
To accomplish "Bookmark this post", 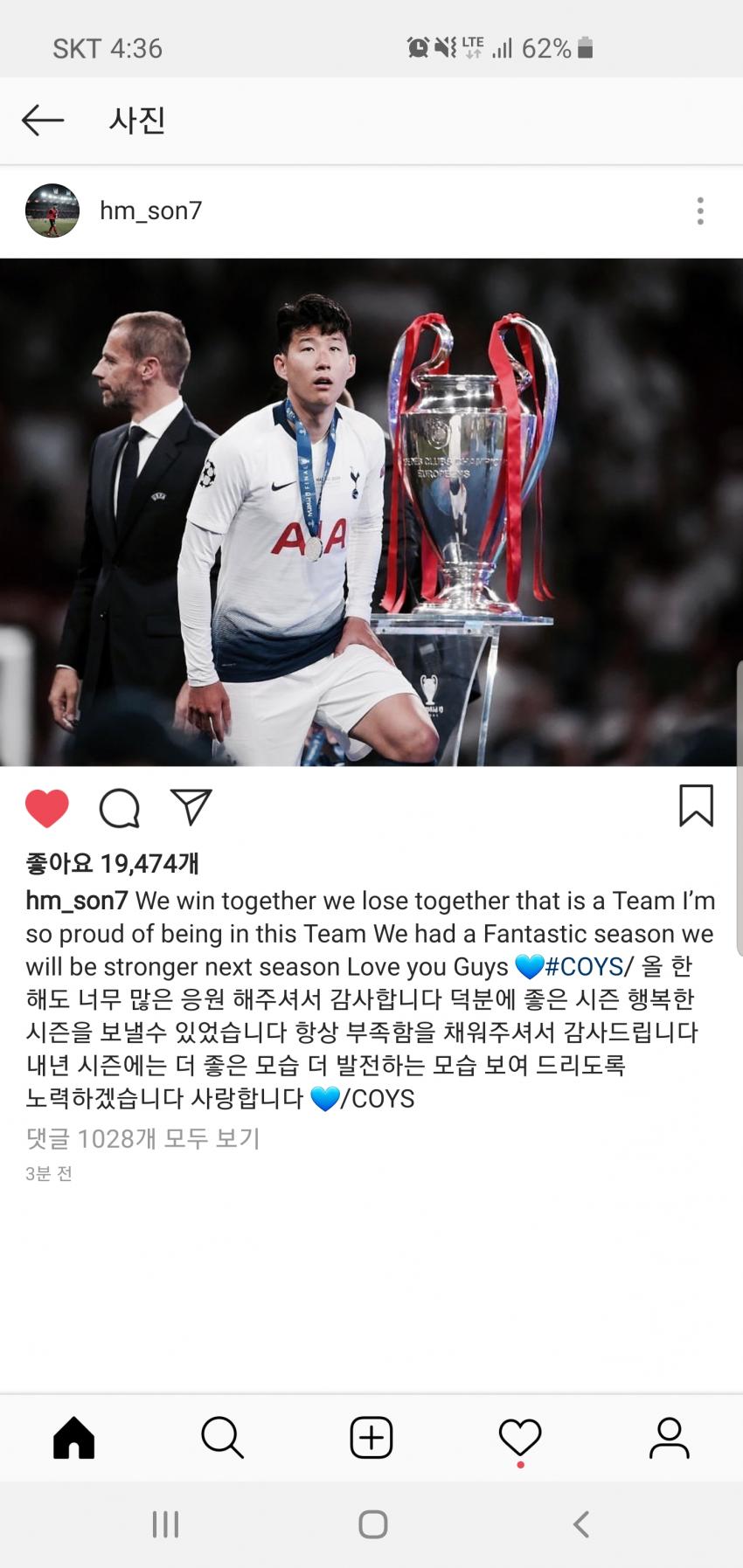I will 696,805.
